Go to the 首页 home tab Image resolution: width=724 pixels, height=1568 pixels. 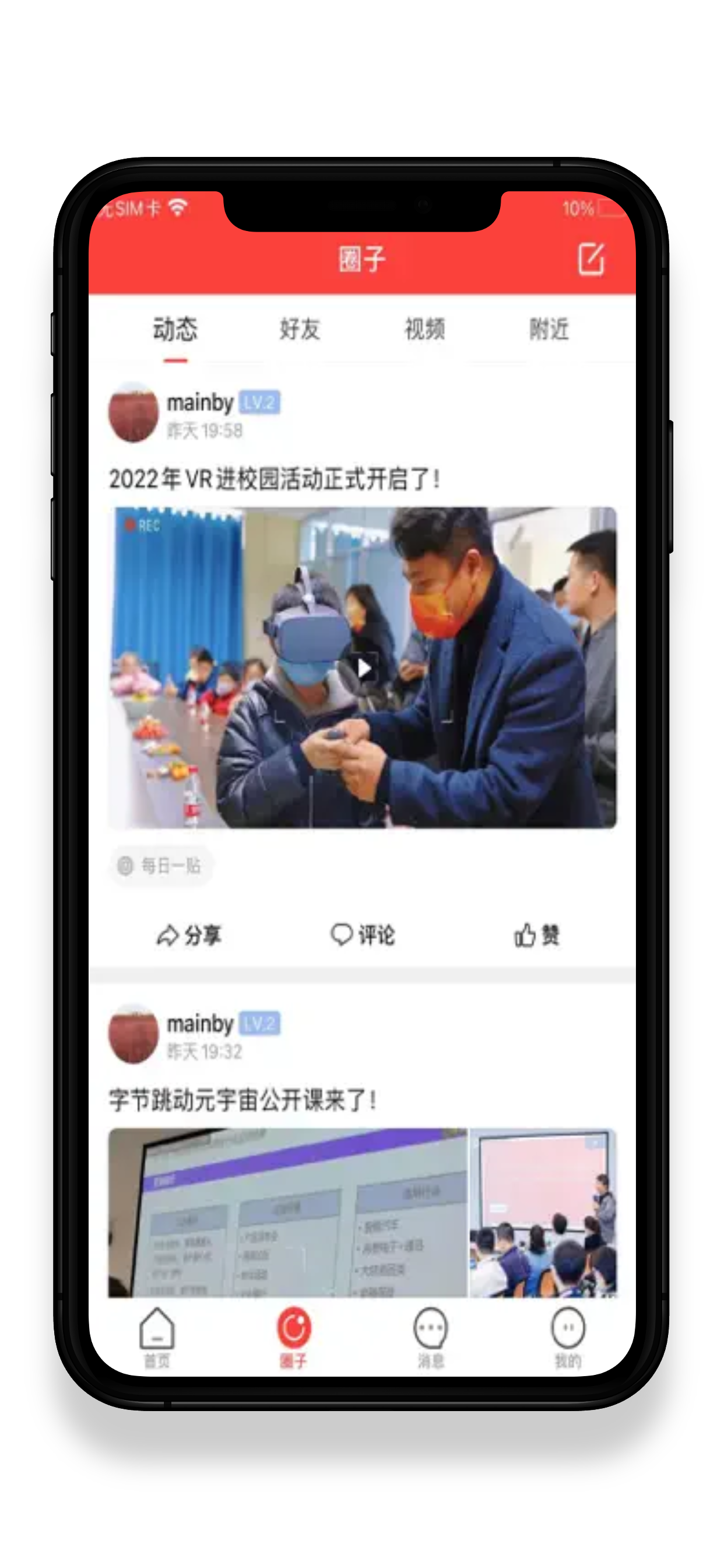157,1336
